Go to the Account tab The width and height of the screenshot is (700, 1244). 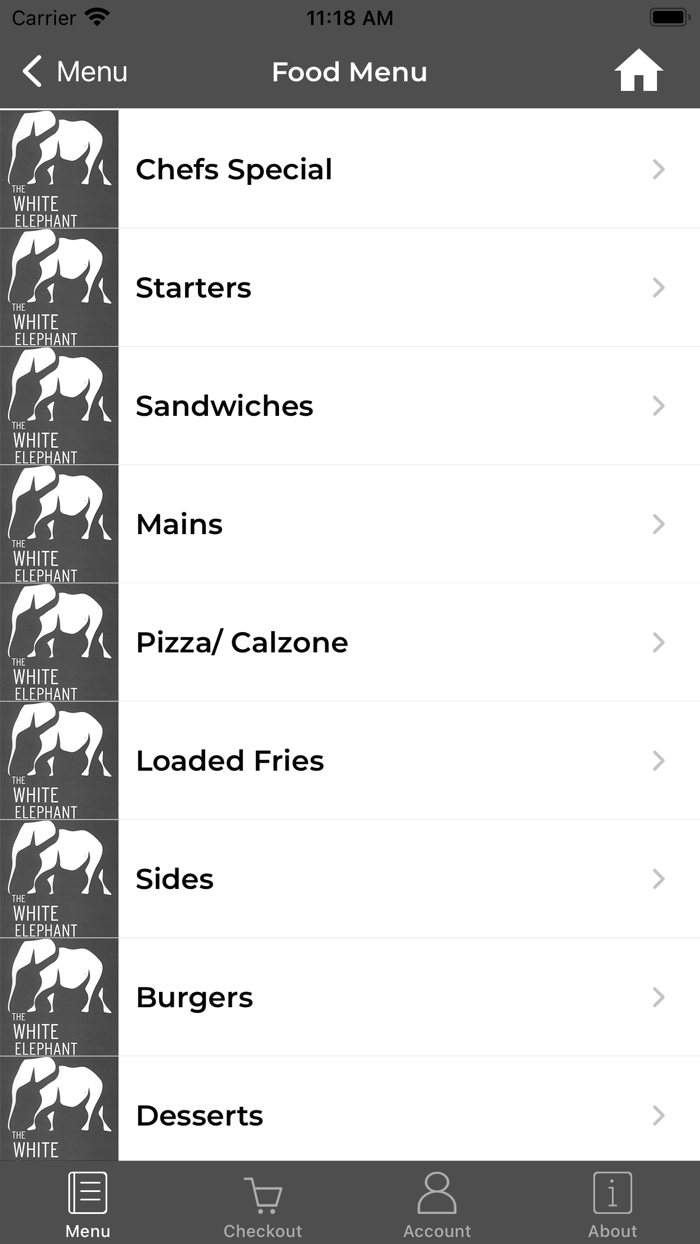coord(437,1203)
